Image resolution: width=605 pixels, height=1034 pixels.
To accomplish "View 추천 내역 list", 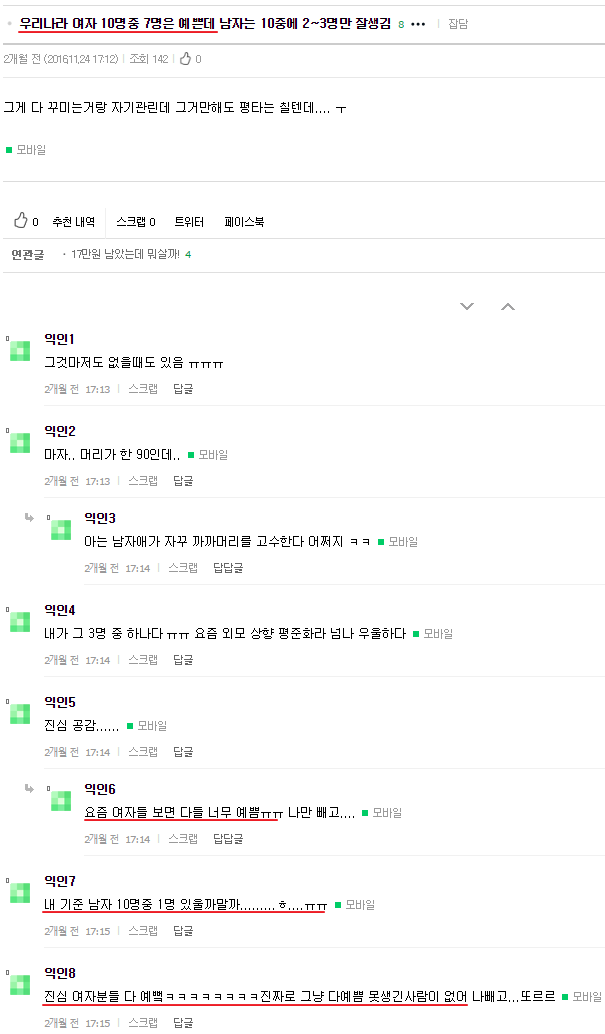I will (x=73, y=222).
